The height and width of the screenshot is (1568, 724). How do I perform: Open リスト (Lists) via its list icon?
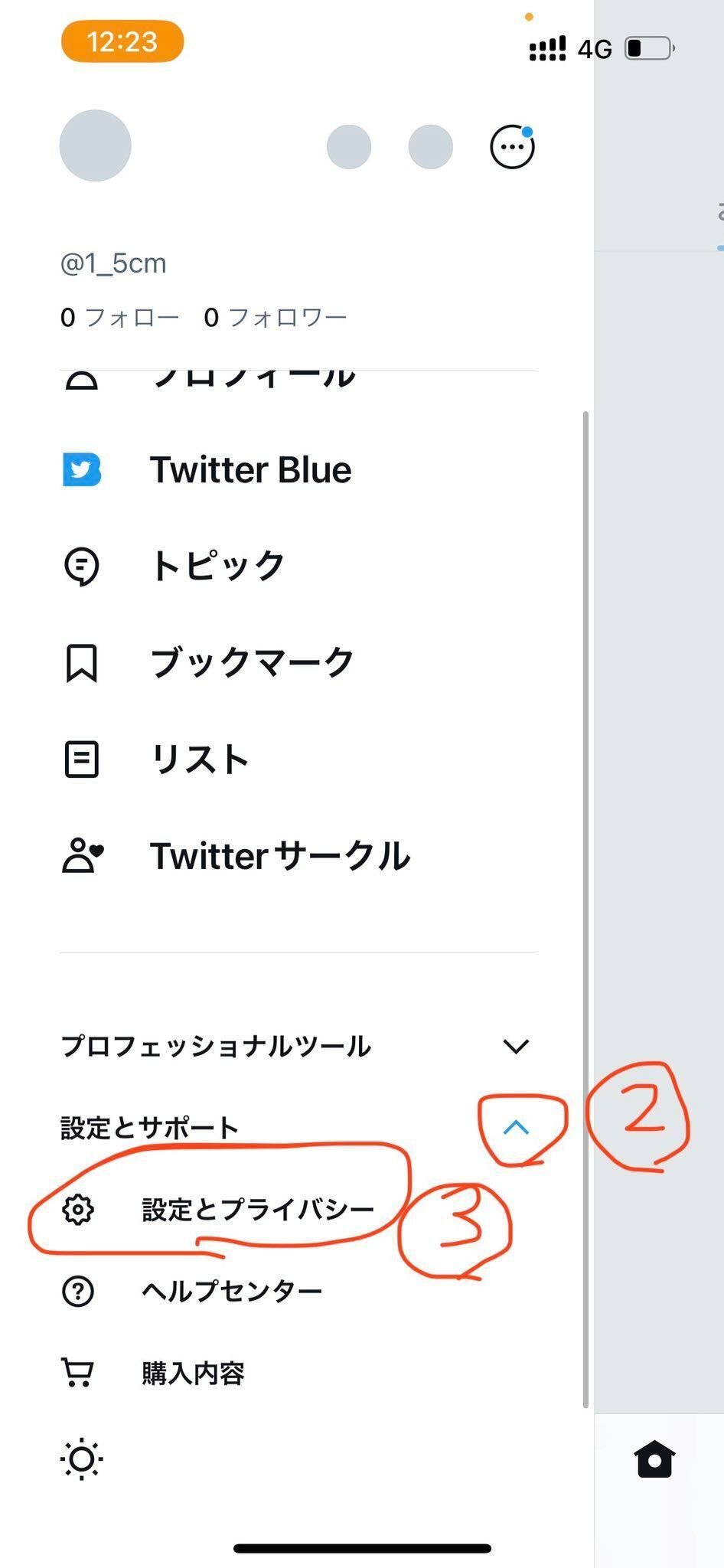(81, 759)
